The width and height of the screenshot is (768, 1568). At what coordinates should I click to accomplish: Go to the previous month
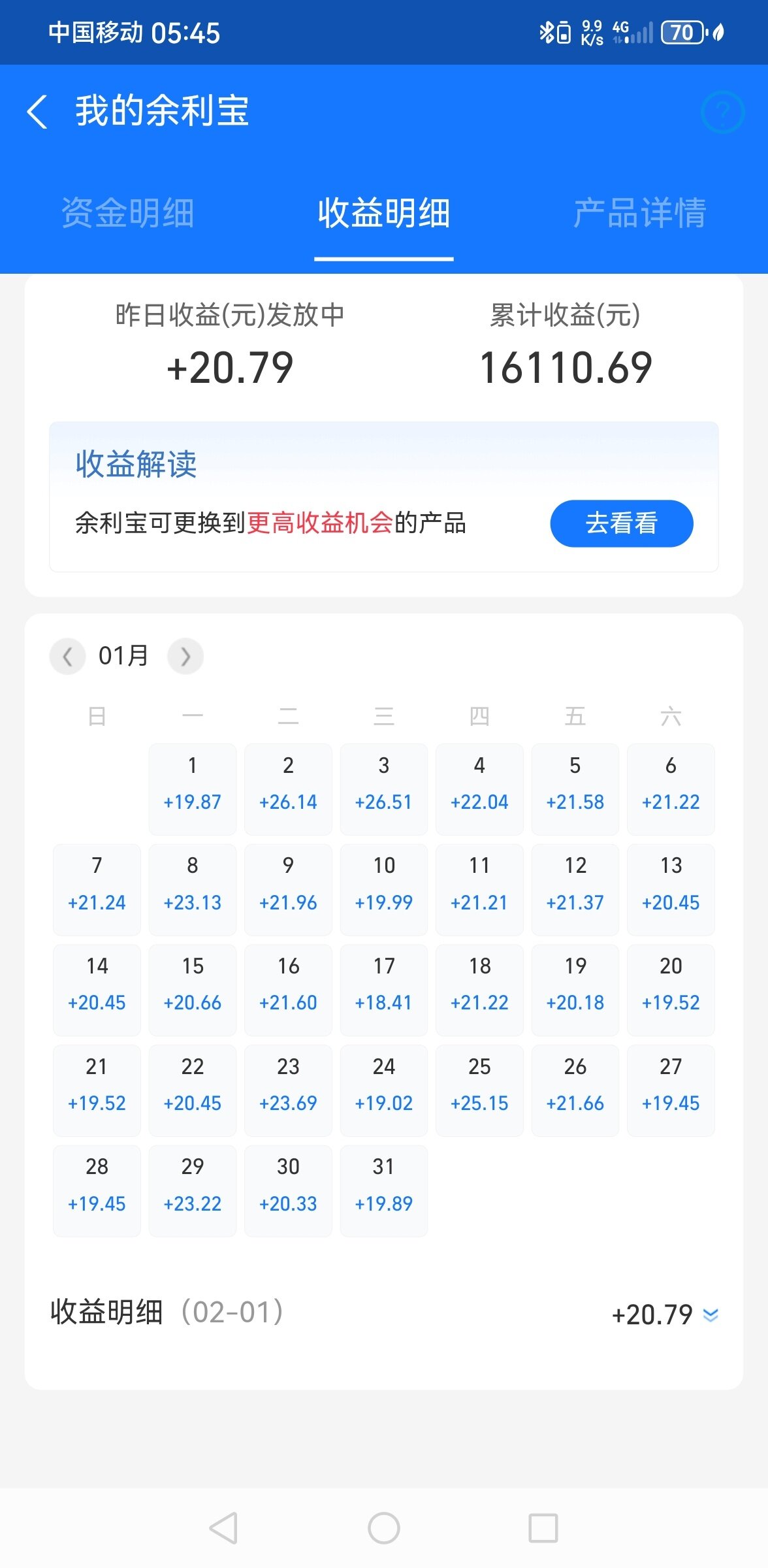pos(68,656)
